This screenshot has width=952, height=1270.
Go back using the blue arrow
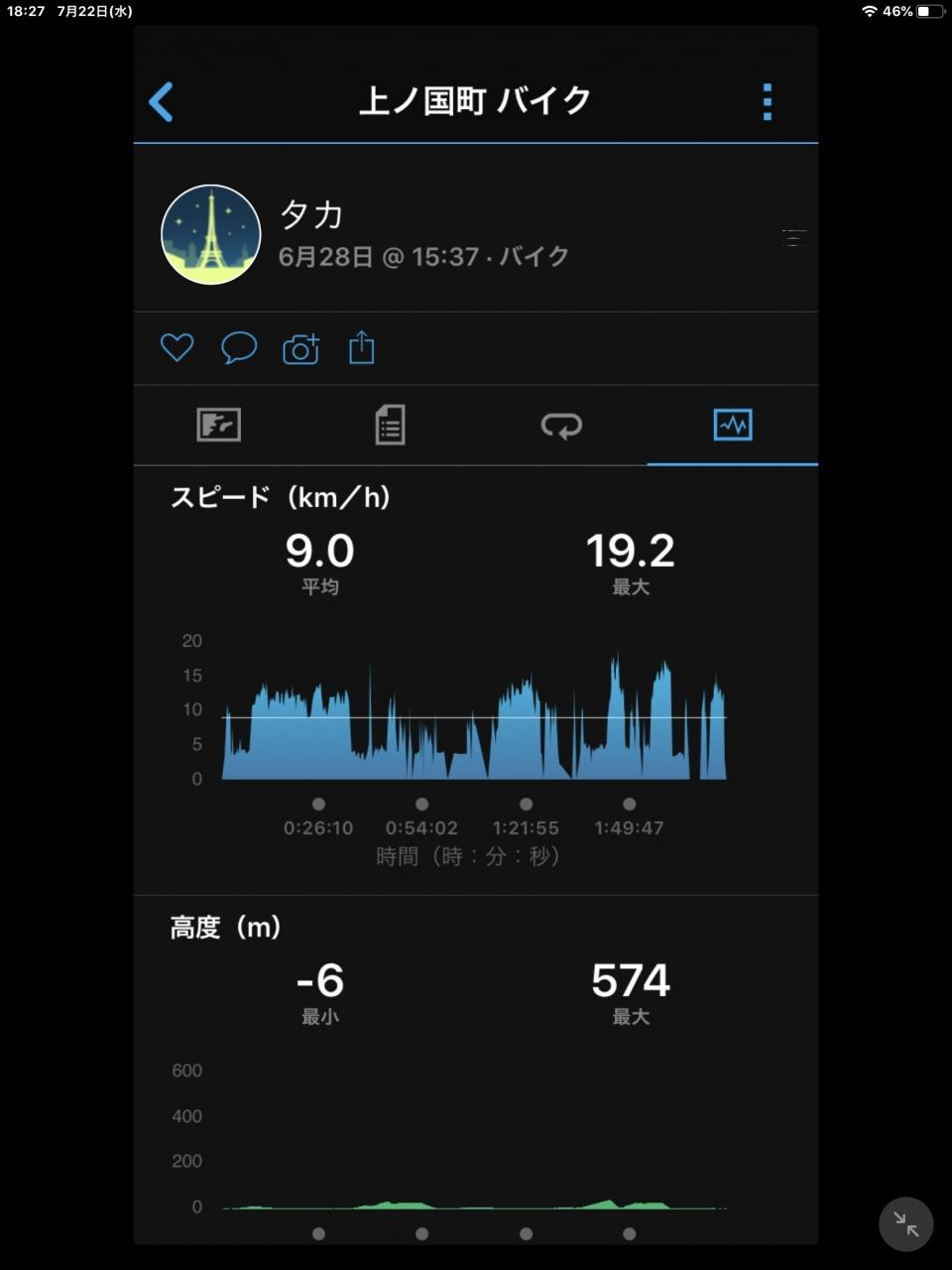(x=161, y=101)
